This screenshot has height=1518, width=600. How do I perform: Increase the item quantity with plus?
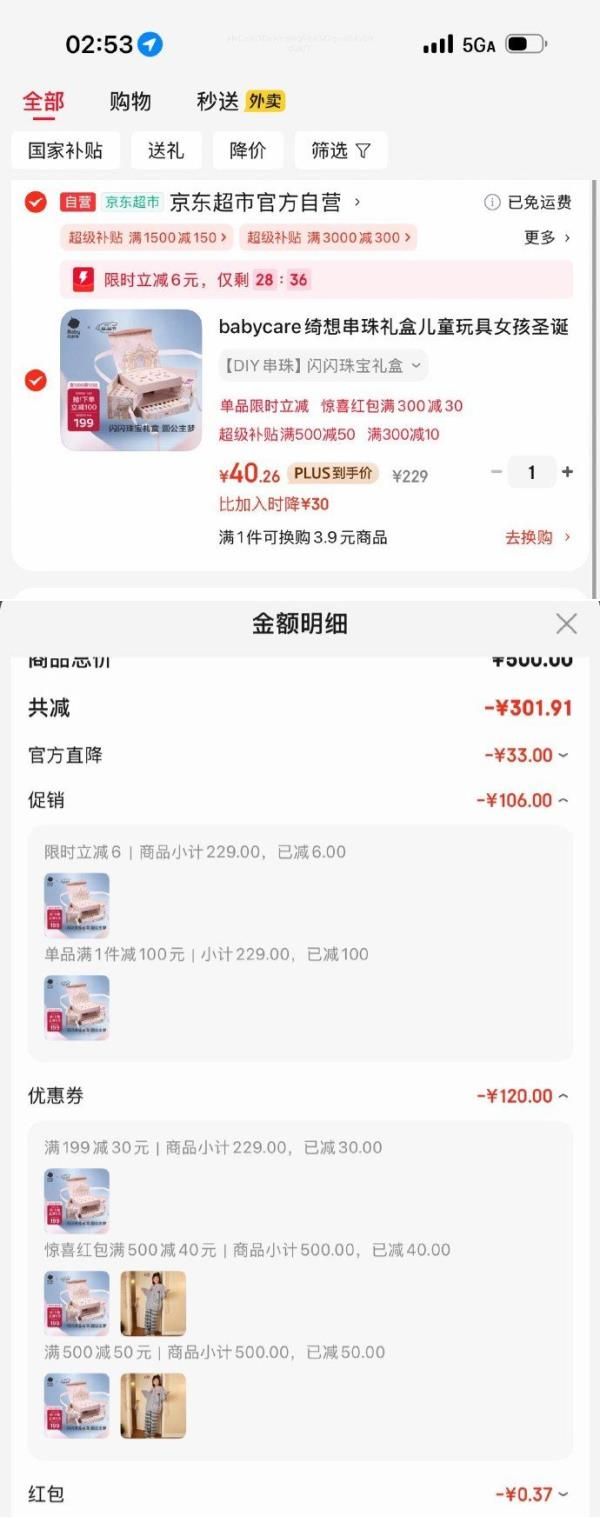[567, 472]
